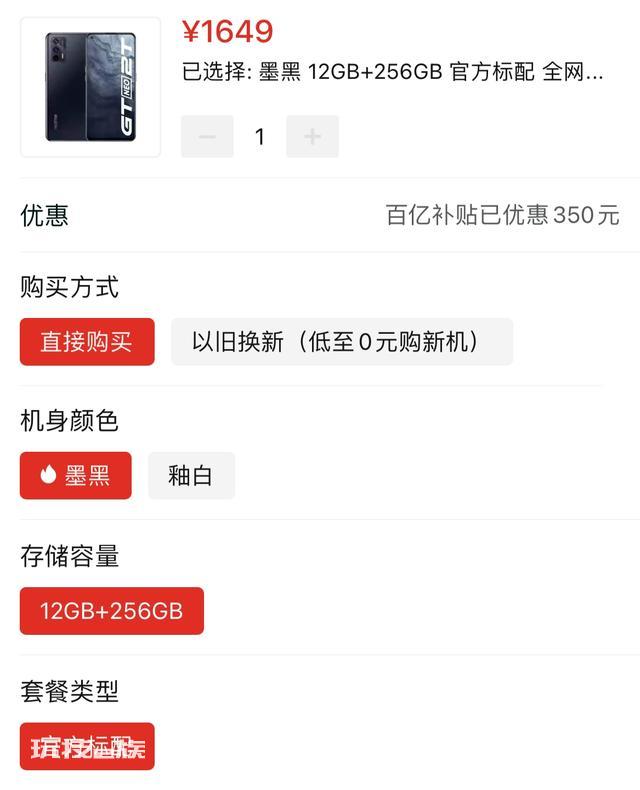Select 墨黑 body color
Image resolution: width=640 pixels, height=790 pixels.
click(x=76, y=475)
